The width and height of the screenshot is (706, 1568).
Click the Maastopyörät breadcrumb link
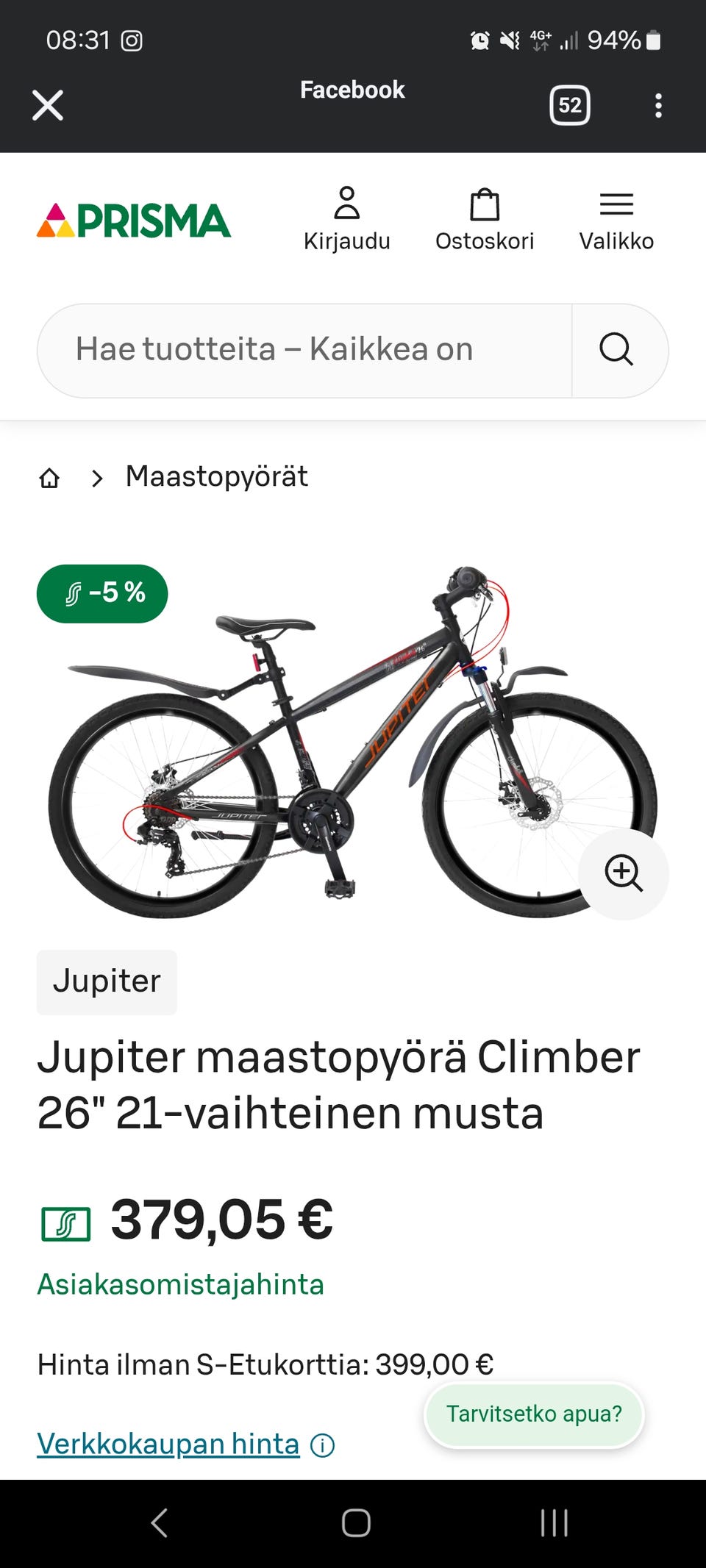point(216,476)
